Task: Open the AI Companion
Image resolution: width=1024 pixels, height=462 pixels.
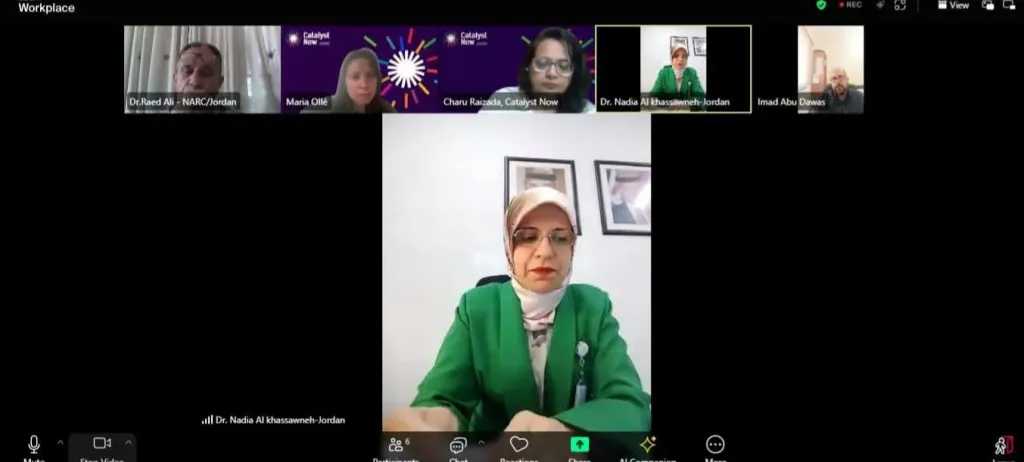Action: pyautogui.click(x=647, y=446)
